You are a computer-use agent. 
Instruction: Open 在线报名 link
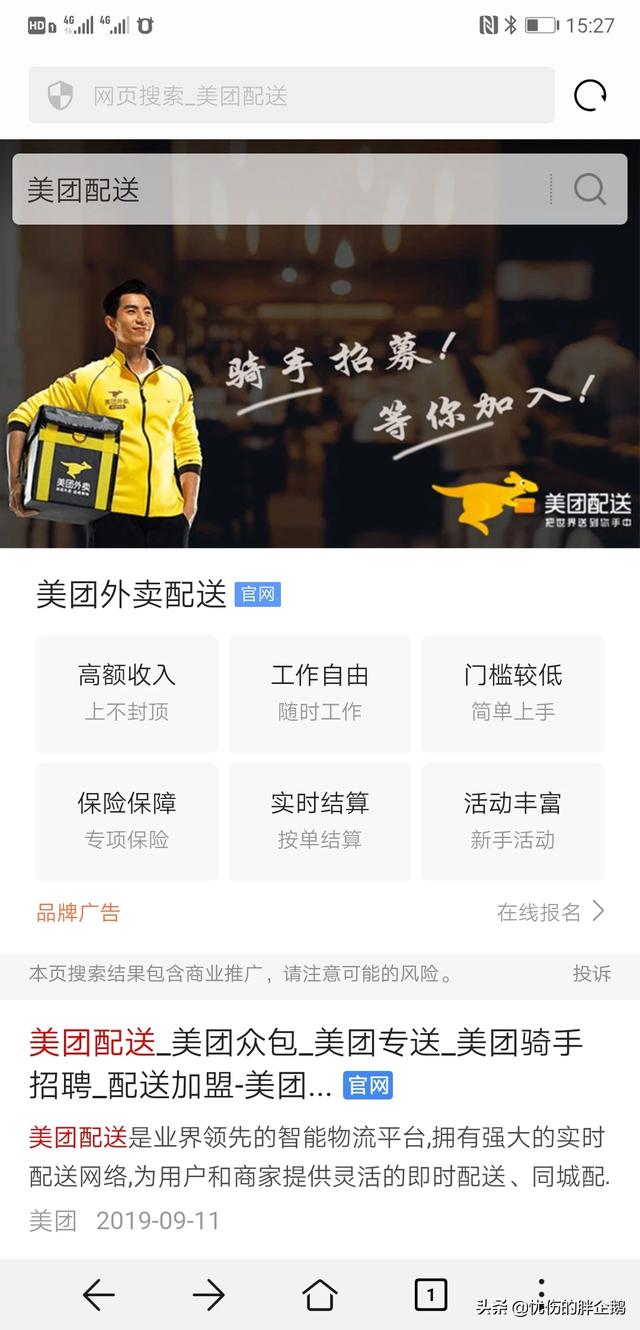550,912
